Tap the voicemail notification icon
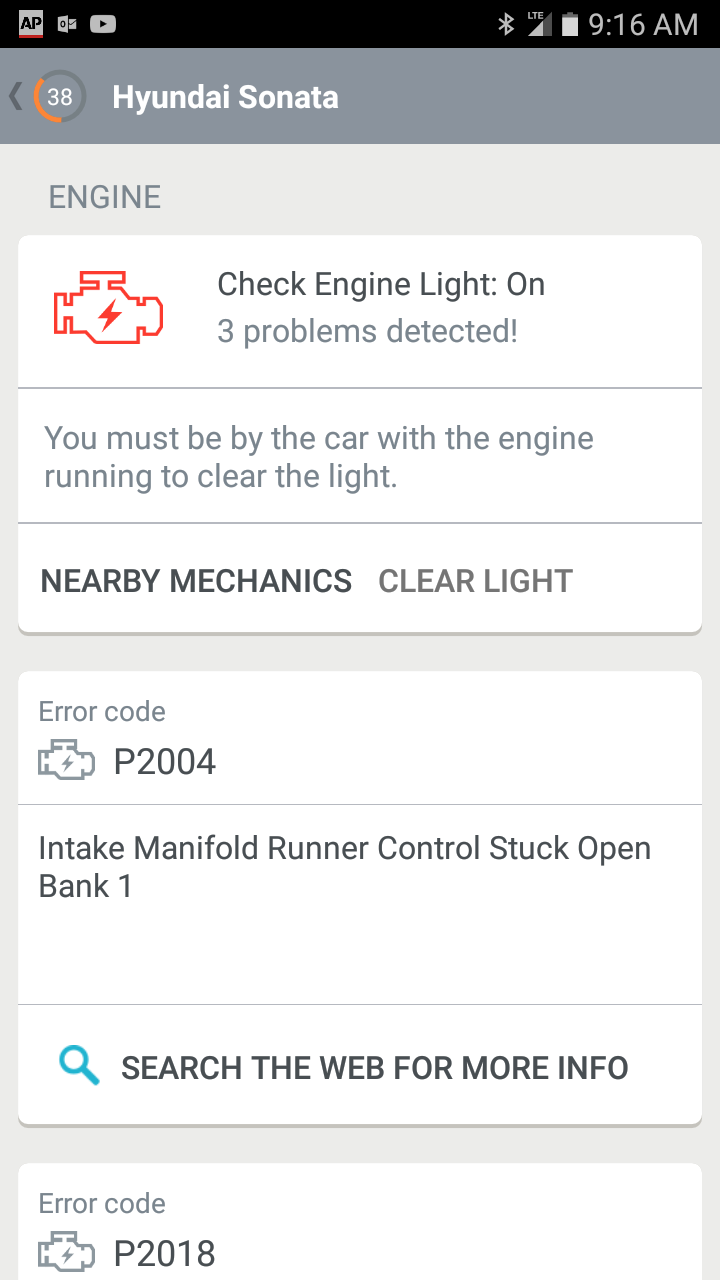720x1280 pixels. click(x=66, y=23)
